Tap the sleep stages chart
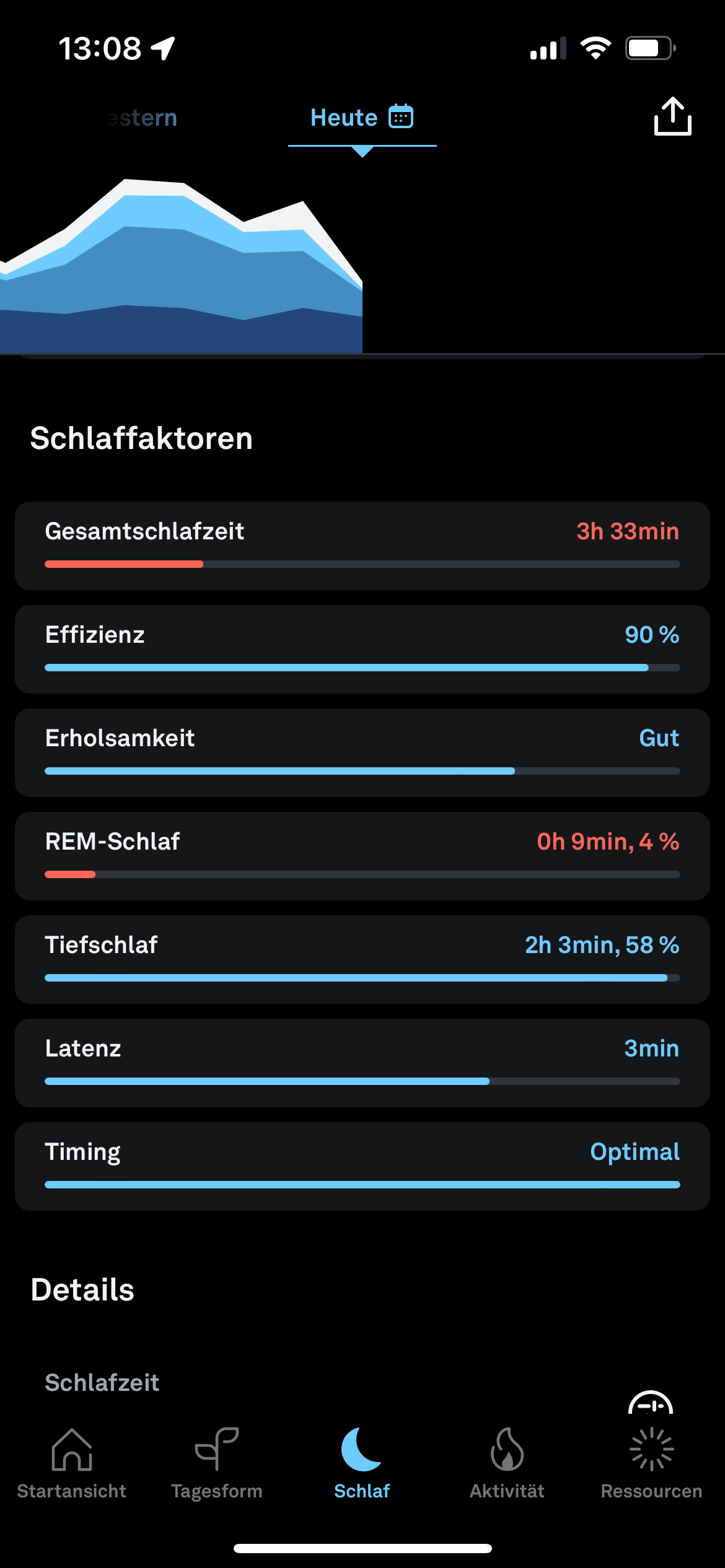 point(181,266)
